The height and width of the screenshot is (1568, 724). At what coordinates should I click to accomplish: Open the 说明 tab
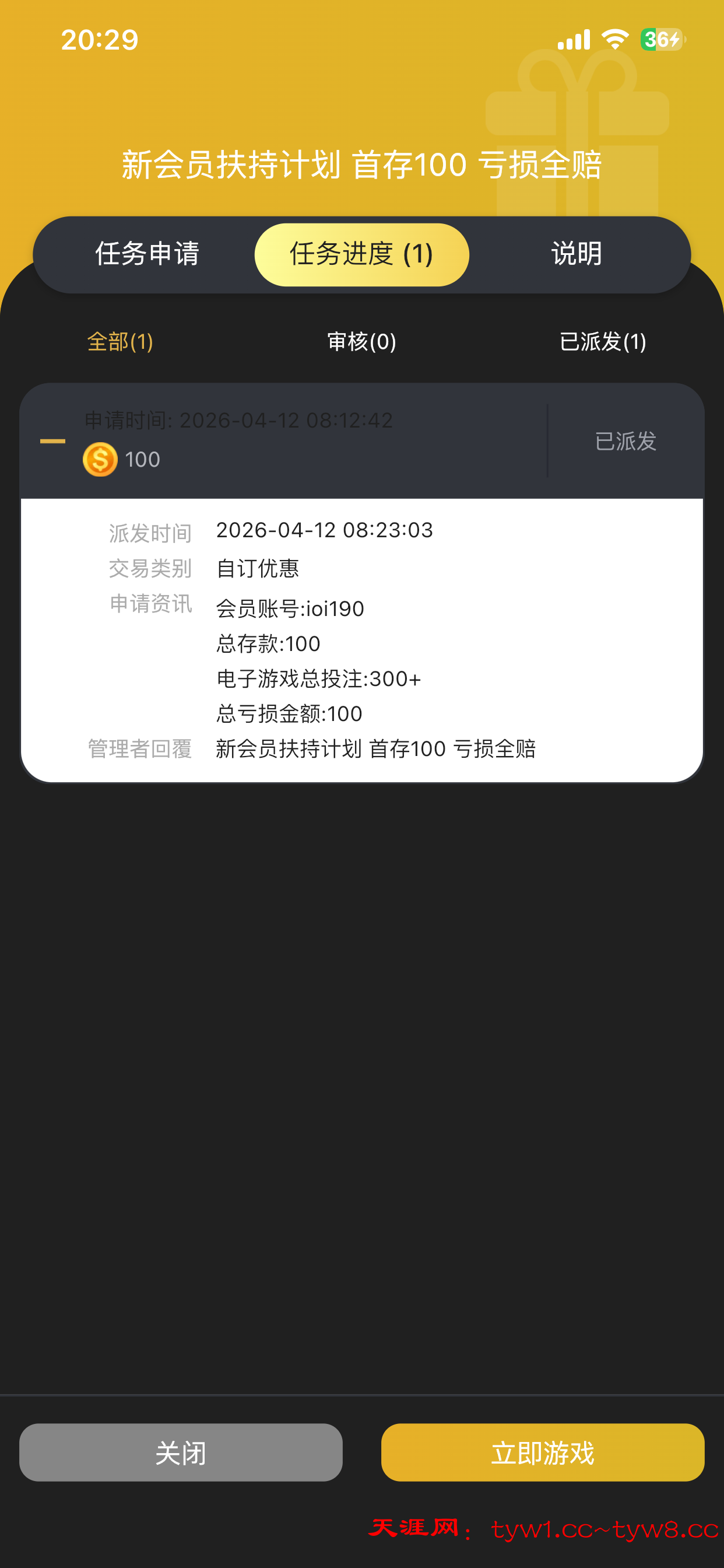[x=576, y=254]
